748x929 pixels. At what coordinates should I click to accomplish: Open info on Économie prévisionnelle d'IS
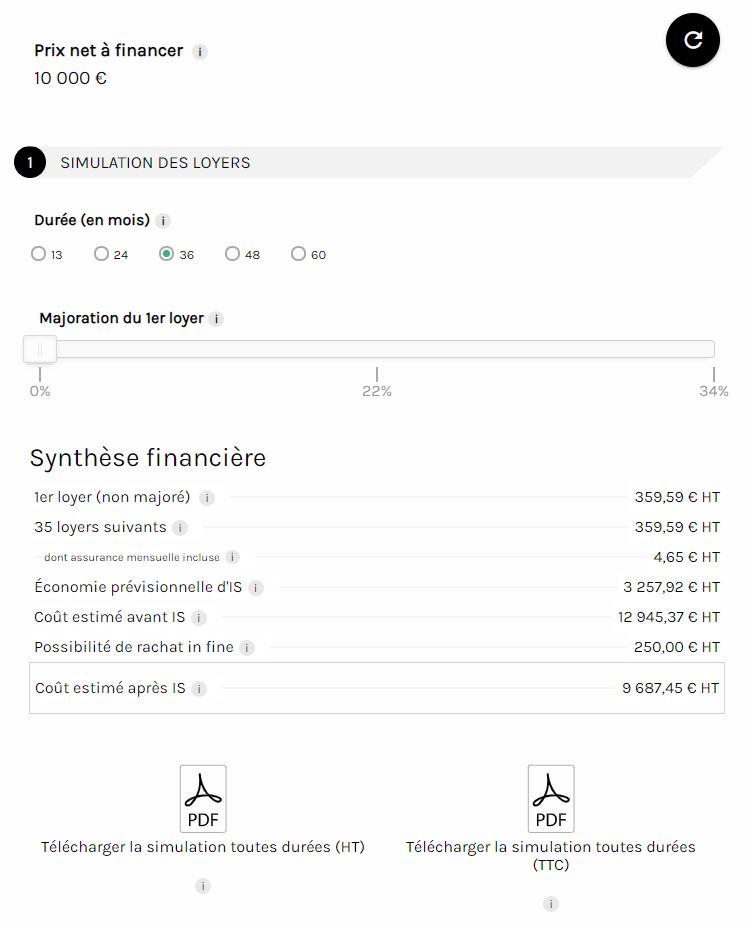tap(256, 588)
